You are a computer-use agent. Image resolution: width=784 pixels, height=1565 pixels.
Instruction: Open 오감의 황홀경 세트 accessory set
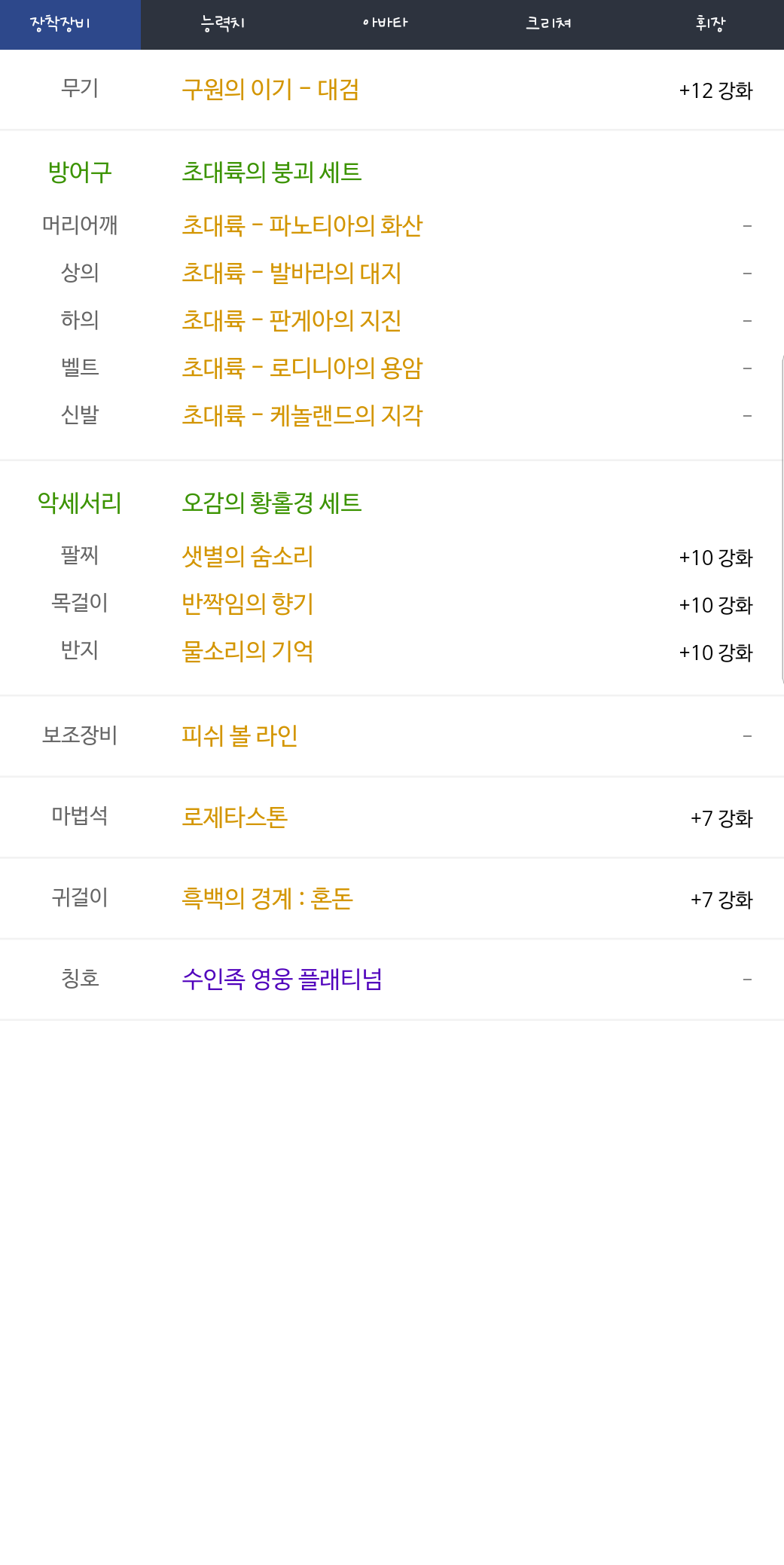click(271, 503)
